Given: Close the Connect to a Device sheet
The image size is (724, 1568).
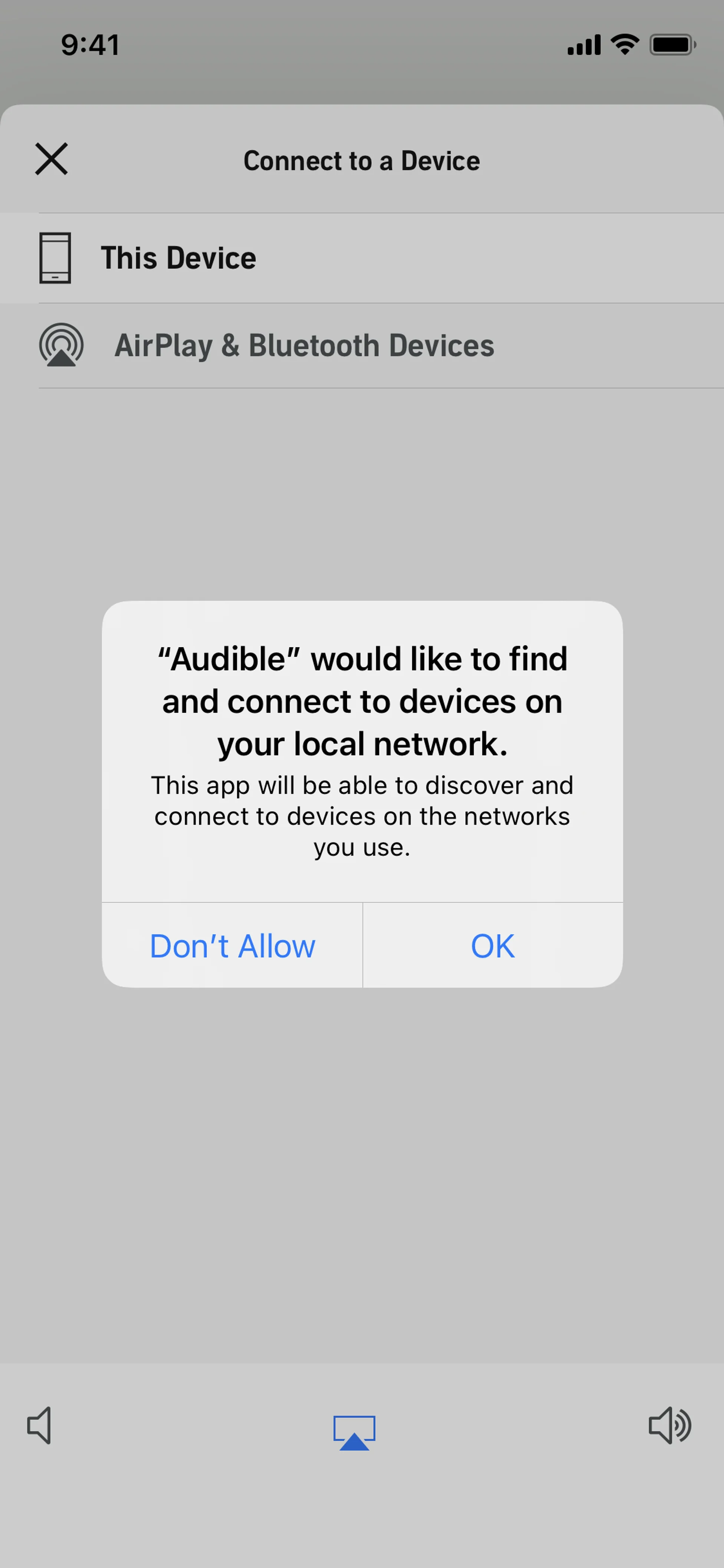Looking at the screenshot, I should pyautogui.click(x=52, y=160).
